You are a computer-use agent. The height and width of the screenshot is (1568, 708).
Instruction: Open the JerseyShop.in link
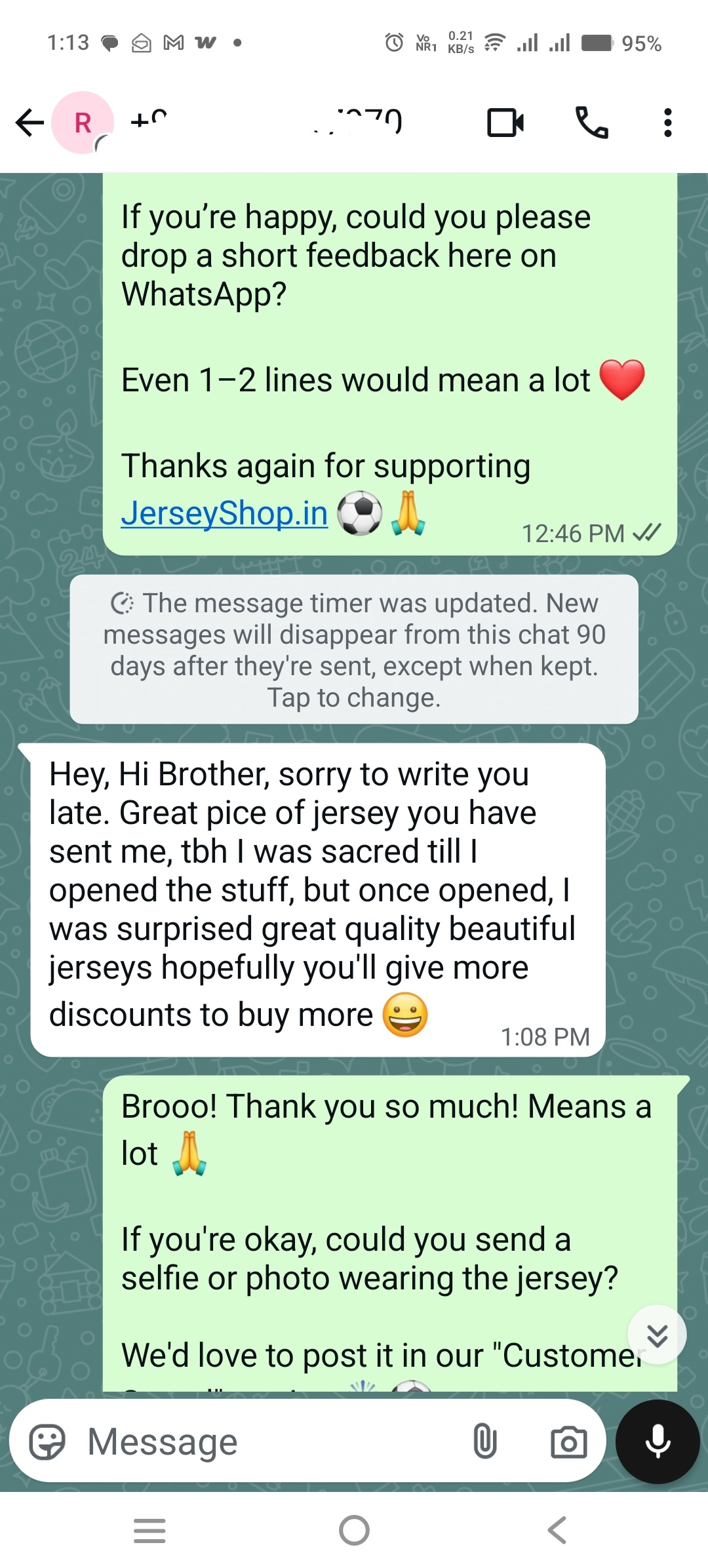(224, 513)
